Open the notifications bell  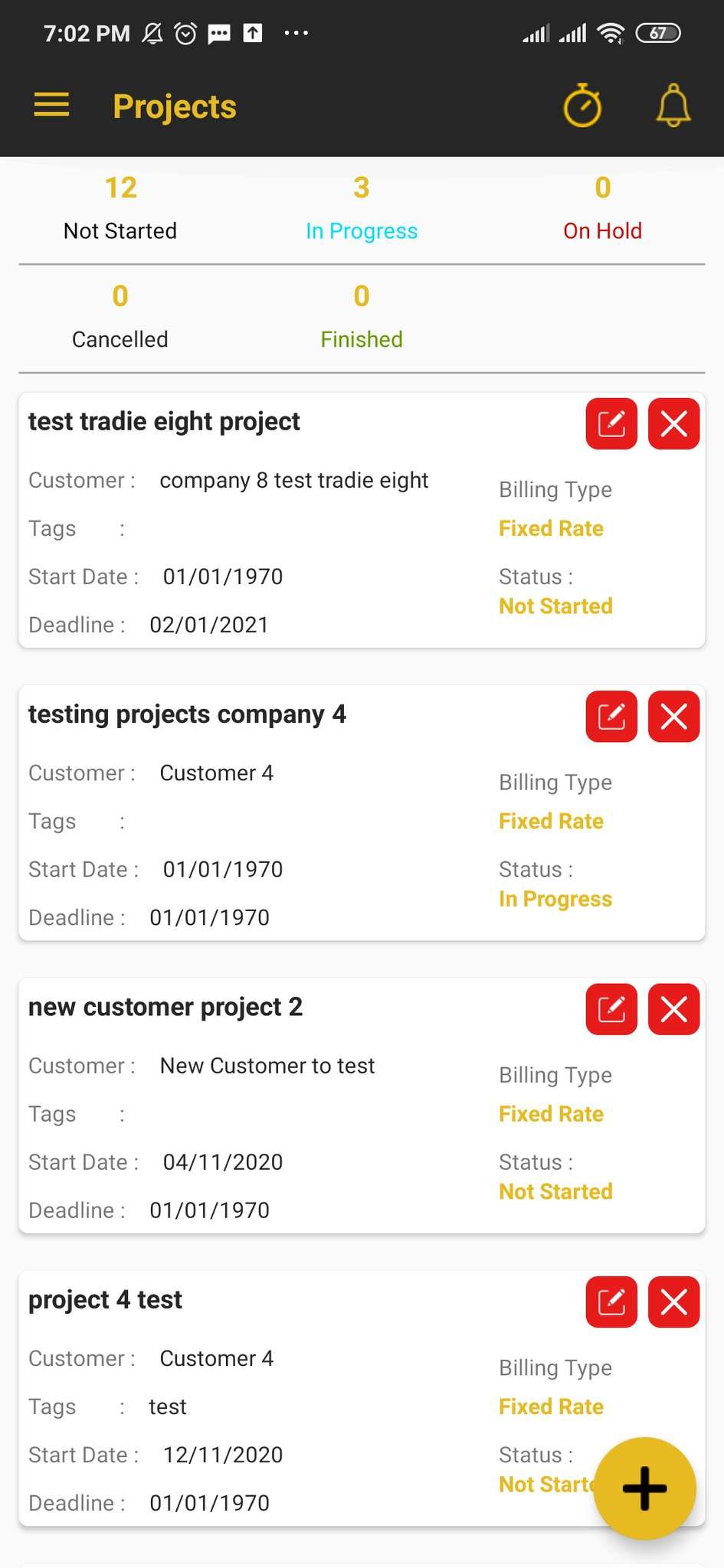click(673, 105)
